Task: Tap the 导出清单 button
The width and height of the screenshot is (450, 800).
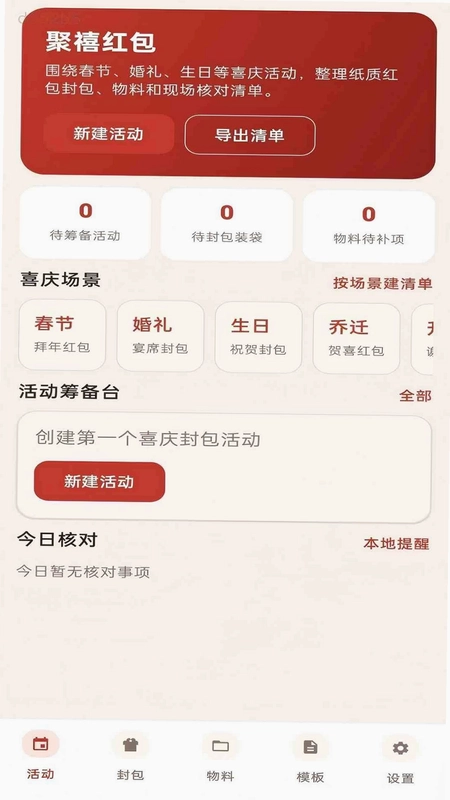Action: [249, 136]
